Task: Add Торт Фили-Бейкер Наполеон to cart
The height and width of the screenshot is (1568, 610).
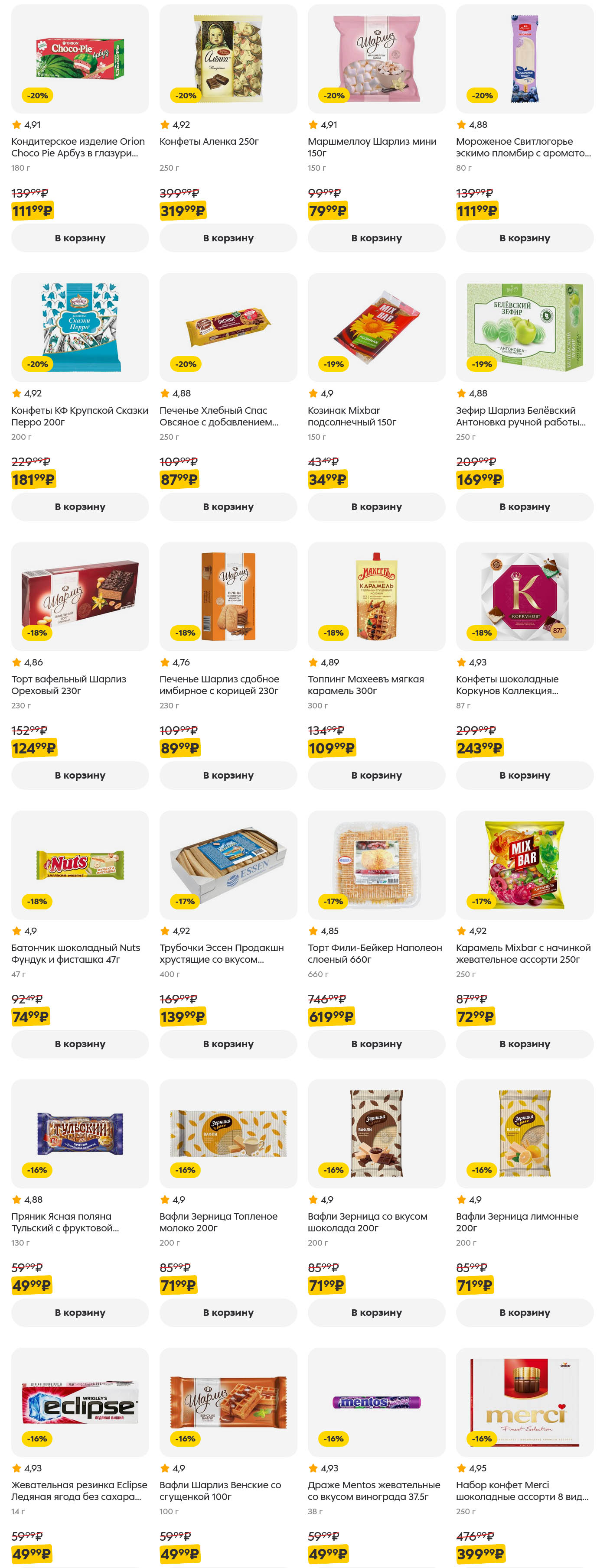Action: [376, 1043]
